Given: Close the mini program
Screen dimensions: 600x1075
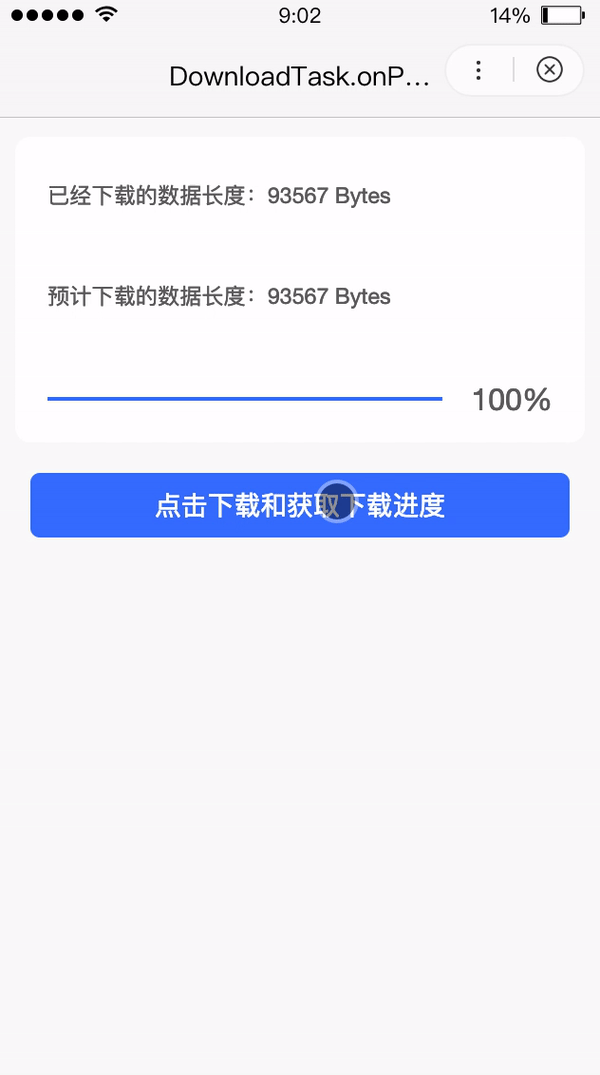Looking at the screenshot, I should (x=549, y=70).
